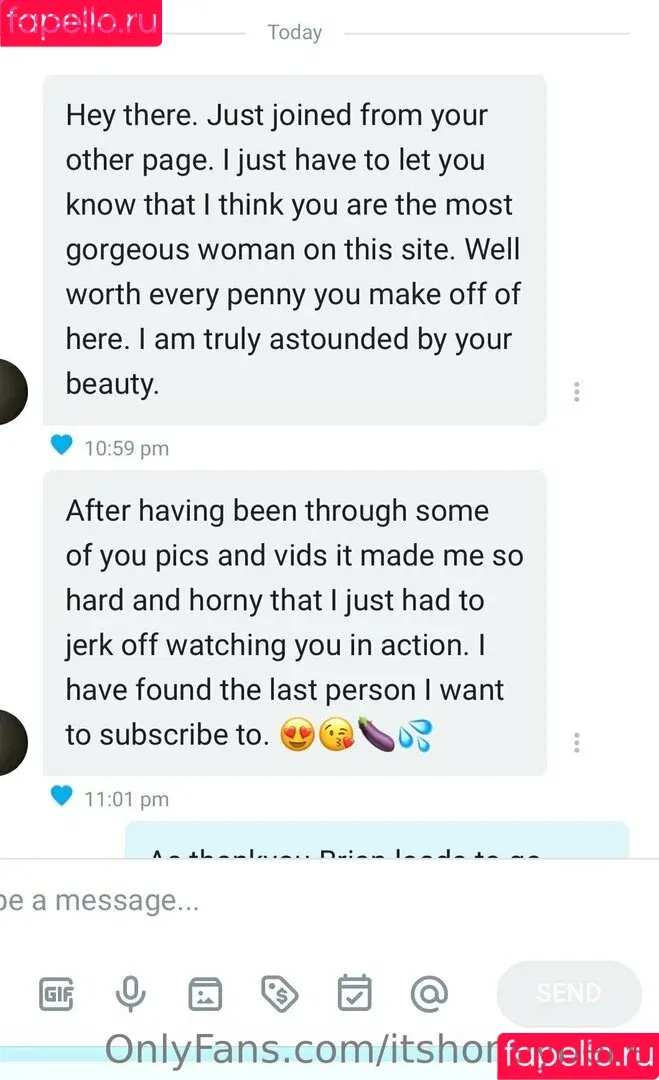
Task: Open options menu for the 10:59 pm message
Action: [x=577, y=392]
